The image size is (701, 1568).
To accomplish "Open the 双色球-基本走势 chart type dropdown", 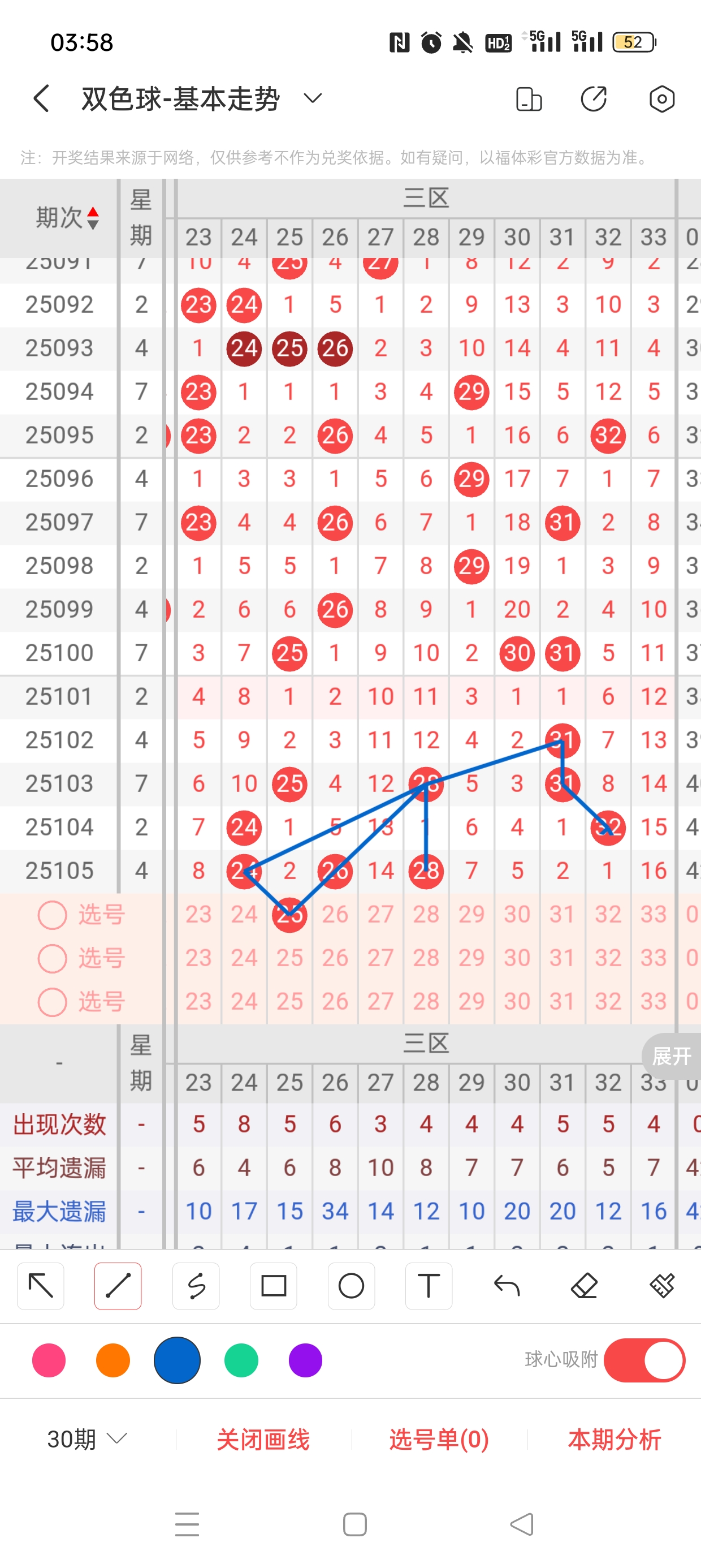I will point(312,98).
